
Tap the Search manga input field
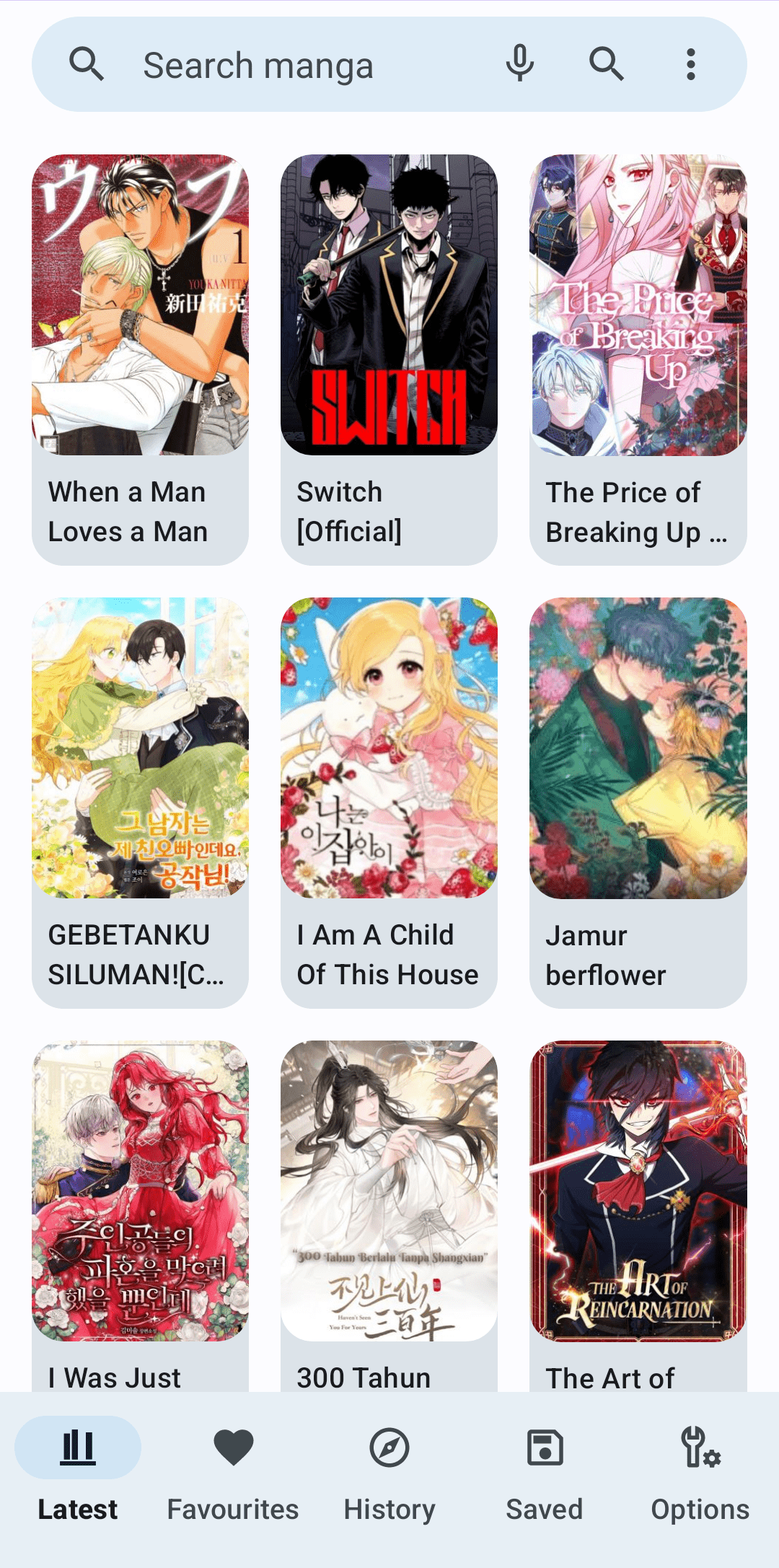(289, 65)
